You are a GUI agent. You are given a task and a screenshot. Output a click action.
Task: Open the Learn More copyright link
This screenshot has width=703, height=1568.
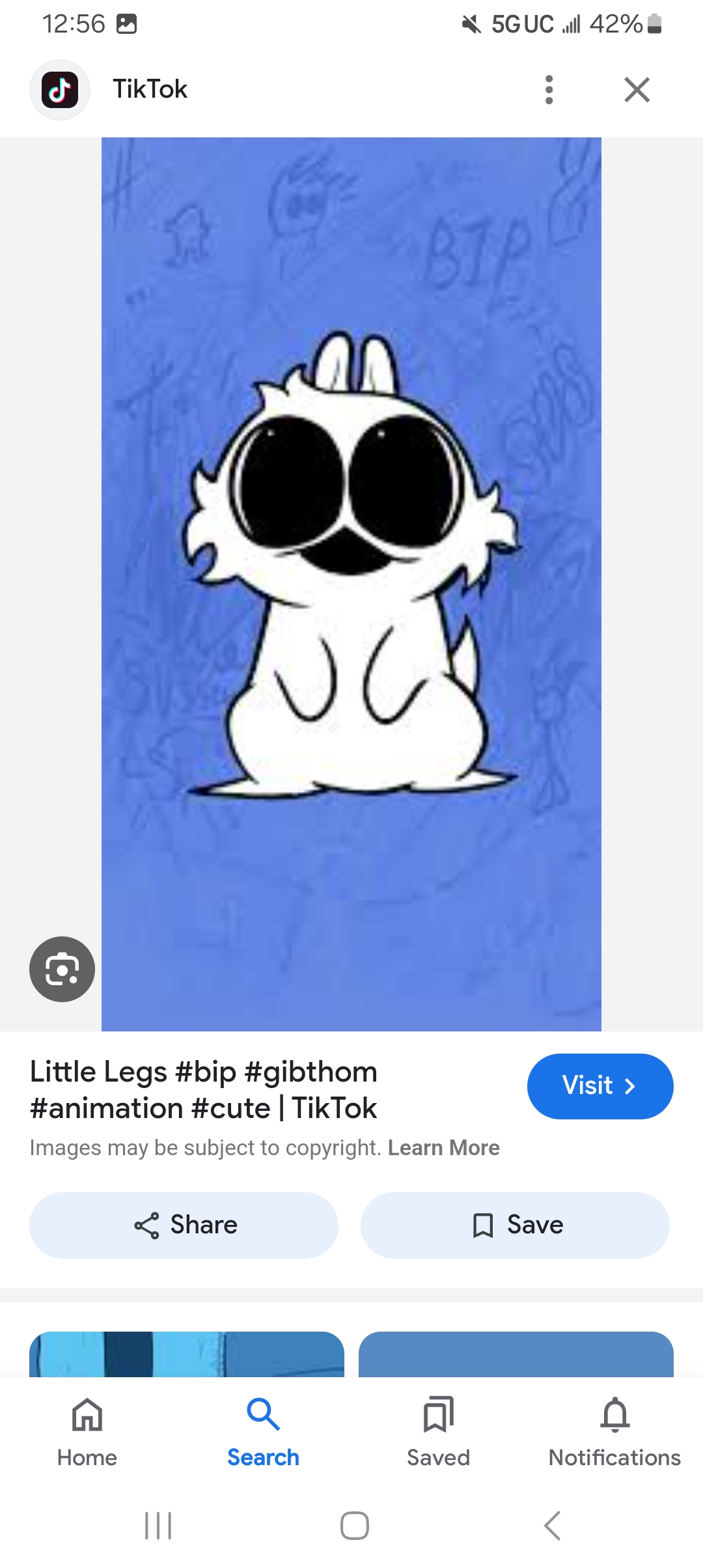[x=443, y=1147]
